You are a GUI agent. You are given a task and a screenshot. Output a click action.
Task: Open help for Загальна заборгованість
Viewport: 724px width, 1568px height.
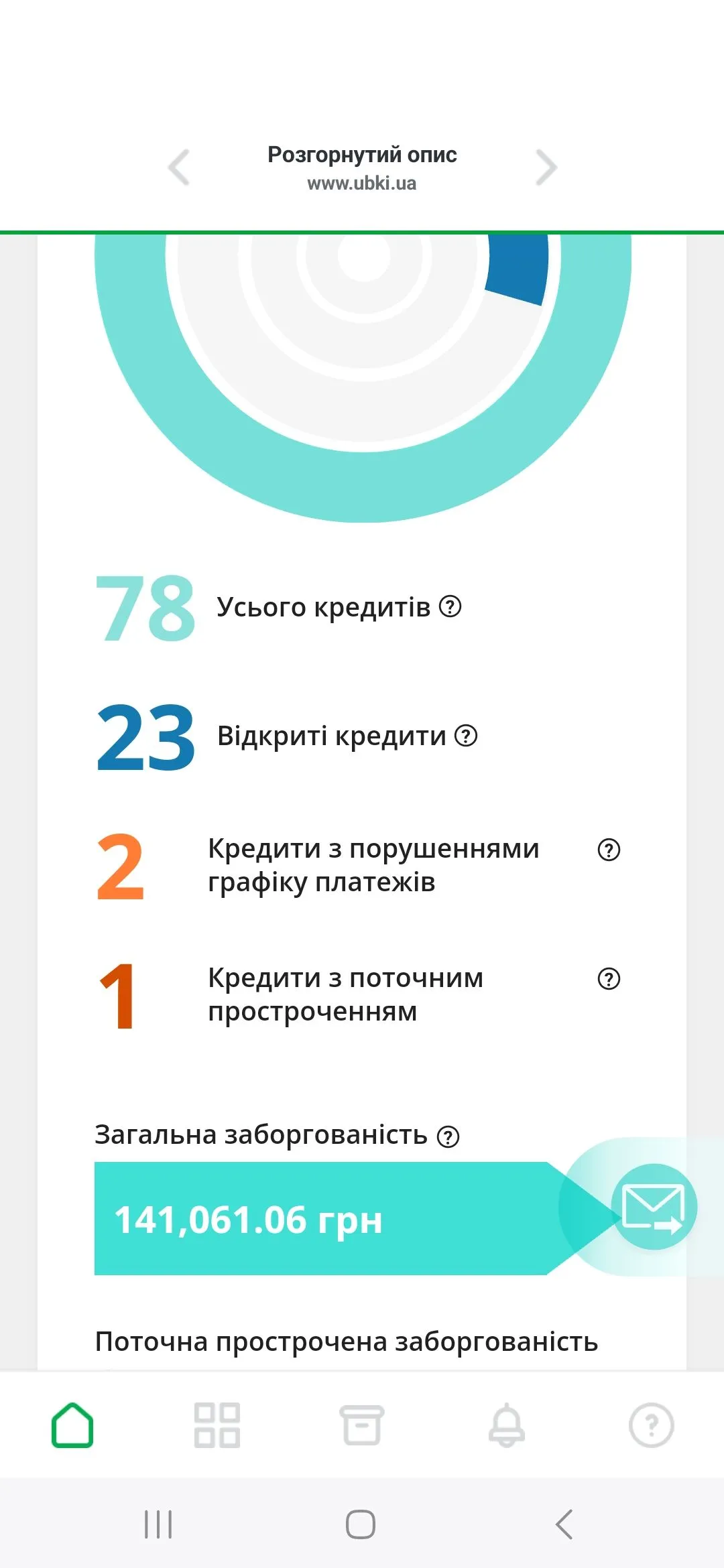point(448,1136)
